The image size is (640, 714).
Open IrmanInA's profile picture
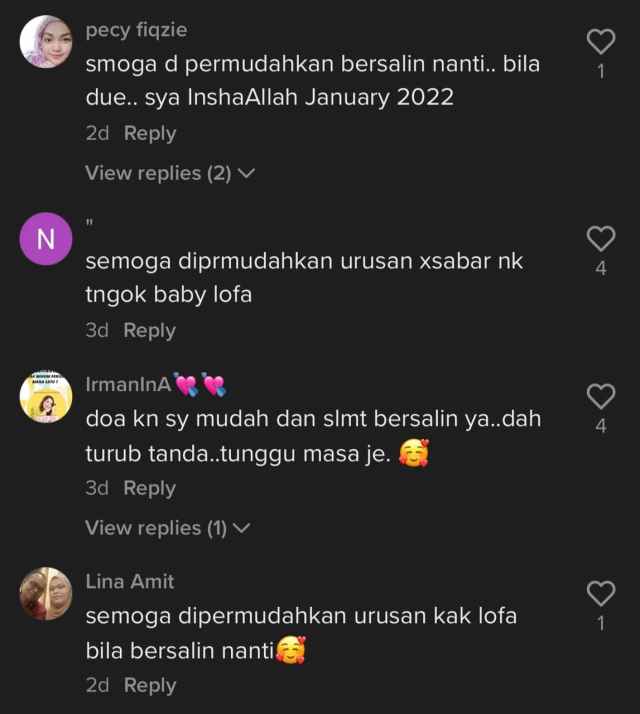pyautogui.click(x=46, y=396)
